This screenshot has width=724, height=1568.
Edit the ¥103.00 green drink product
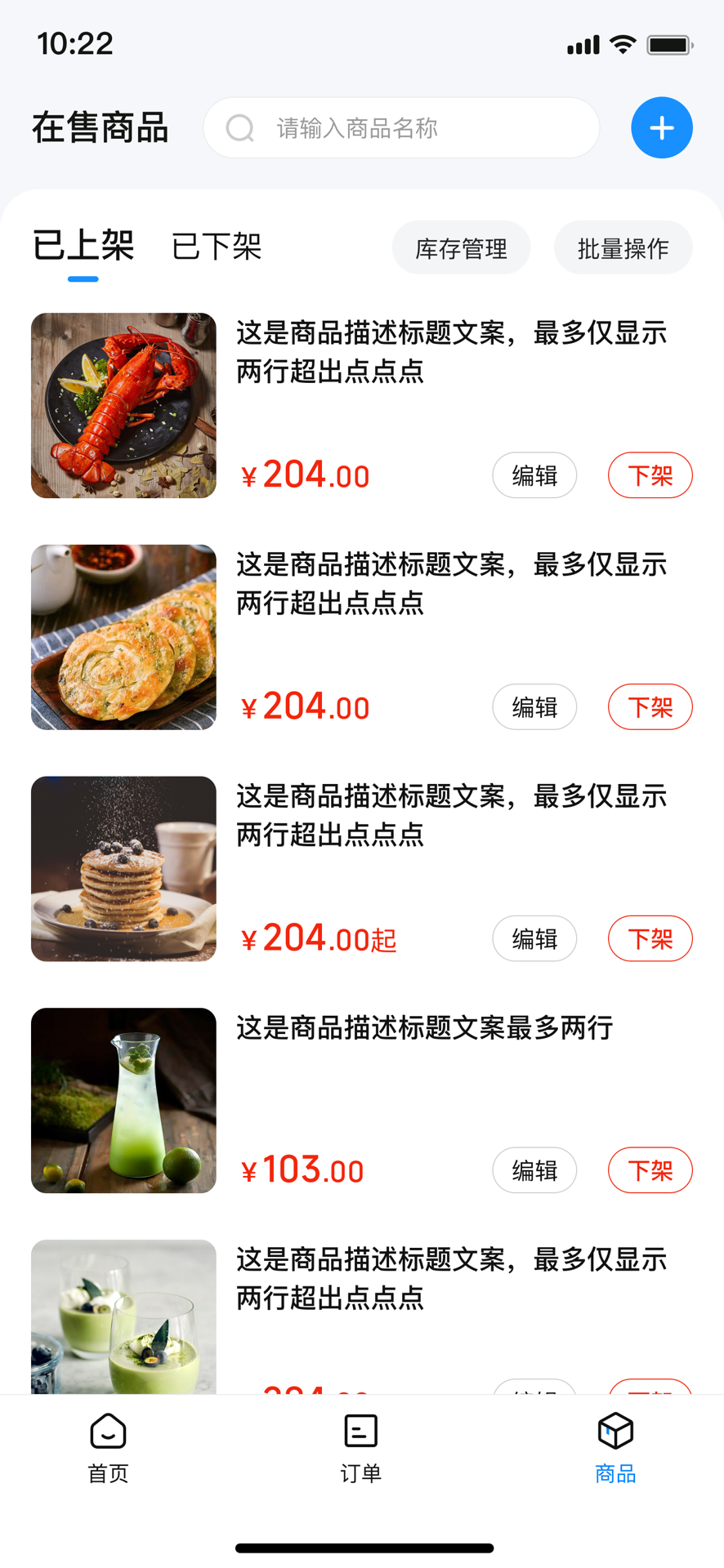tap(534, 1171)
